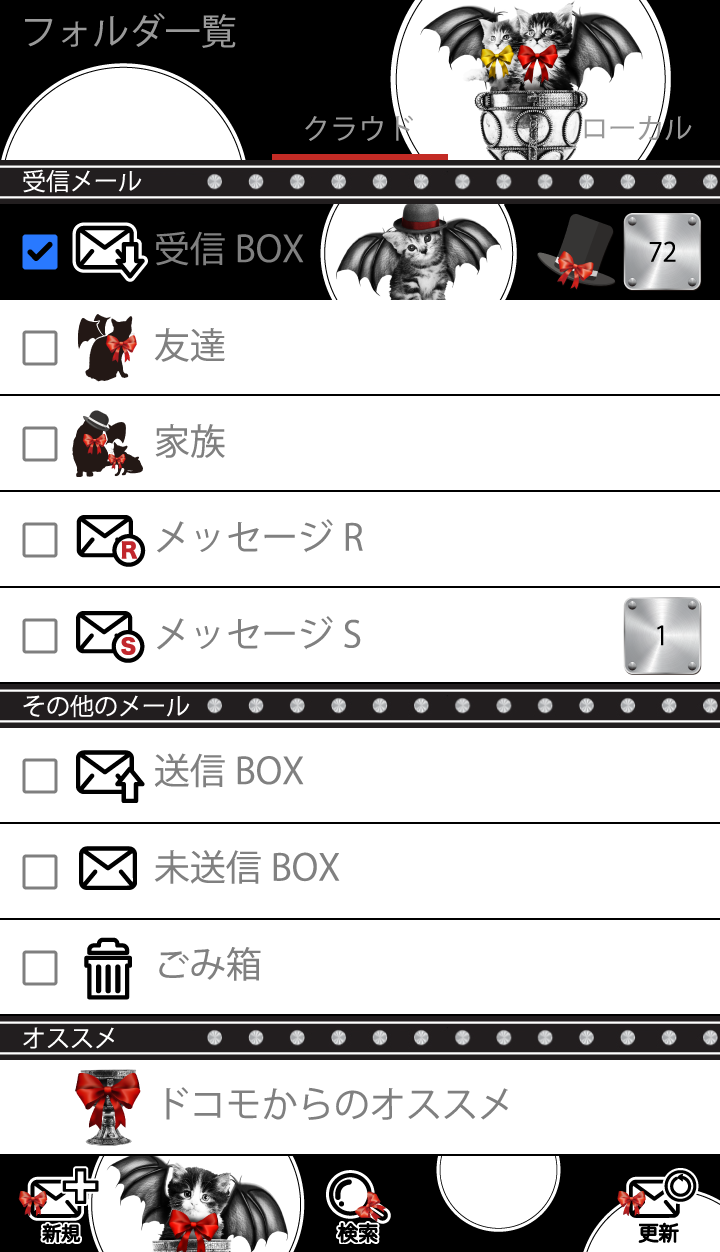
Task: Mark the メッセージ S checkbox
Action: coord(40,636)
